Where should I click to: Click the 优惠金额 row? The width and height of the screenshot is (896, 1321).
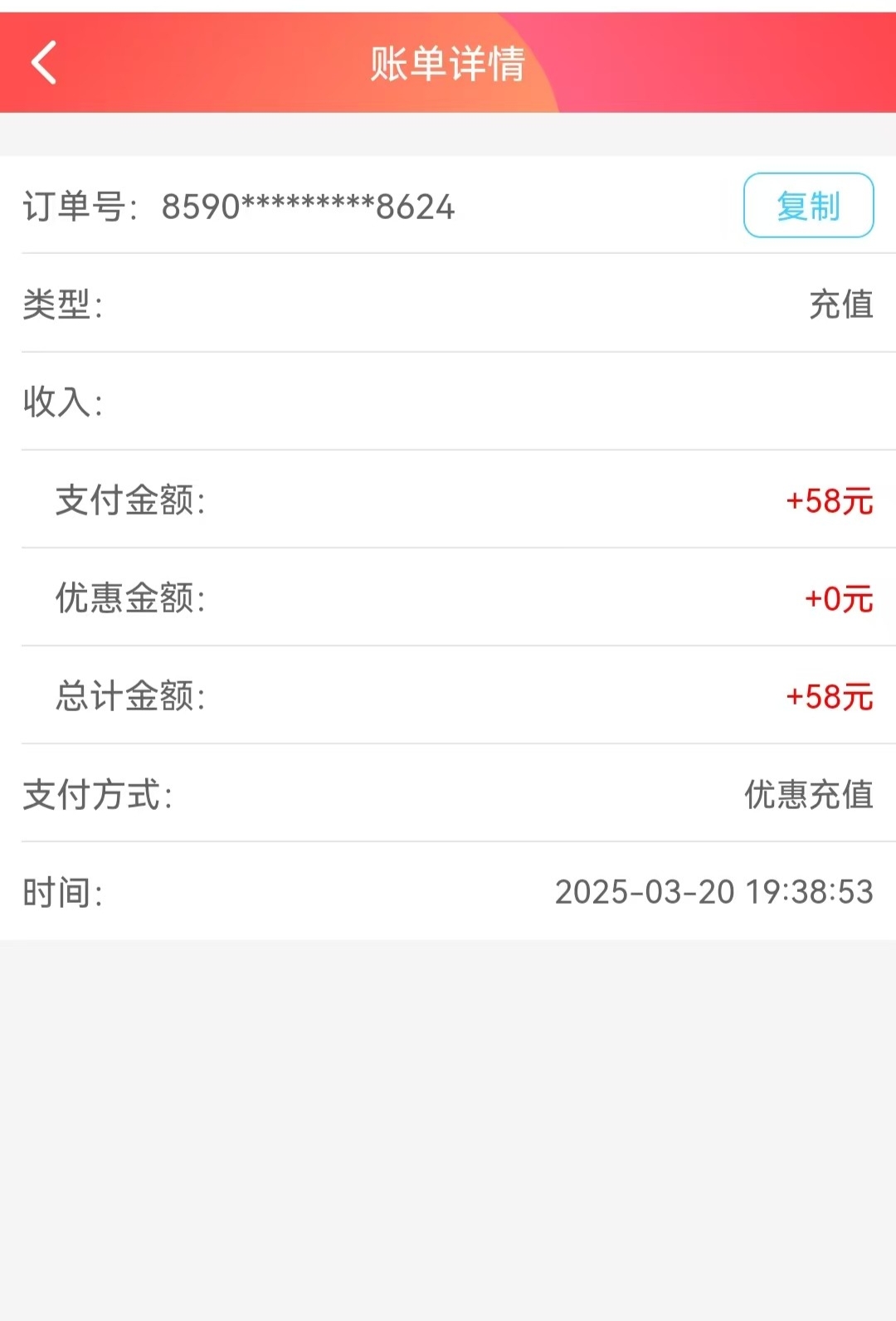(448, 598)
